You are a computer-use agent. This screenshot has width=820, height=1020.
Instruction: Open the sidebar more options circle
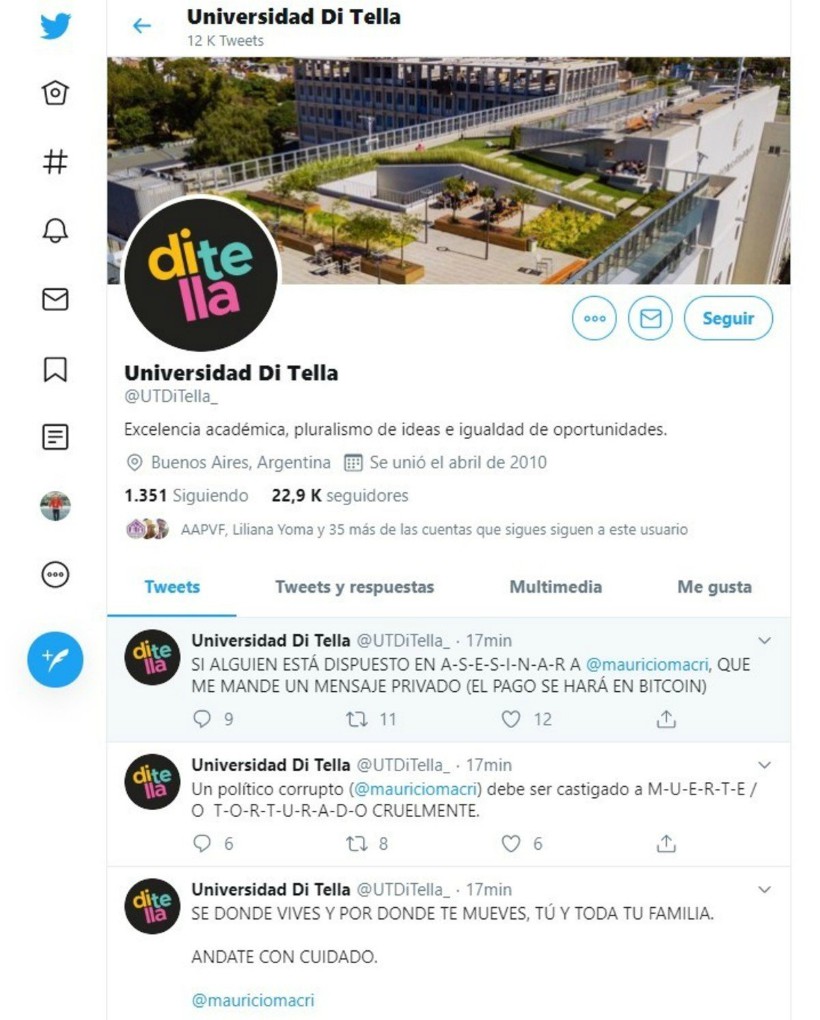(55, 574)
